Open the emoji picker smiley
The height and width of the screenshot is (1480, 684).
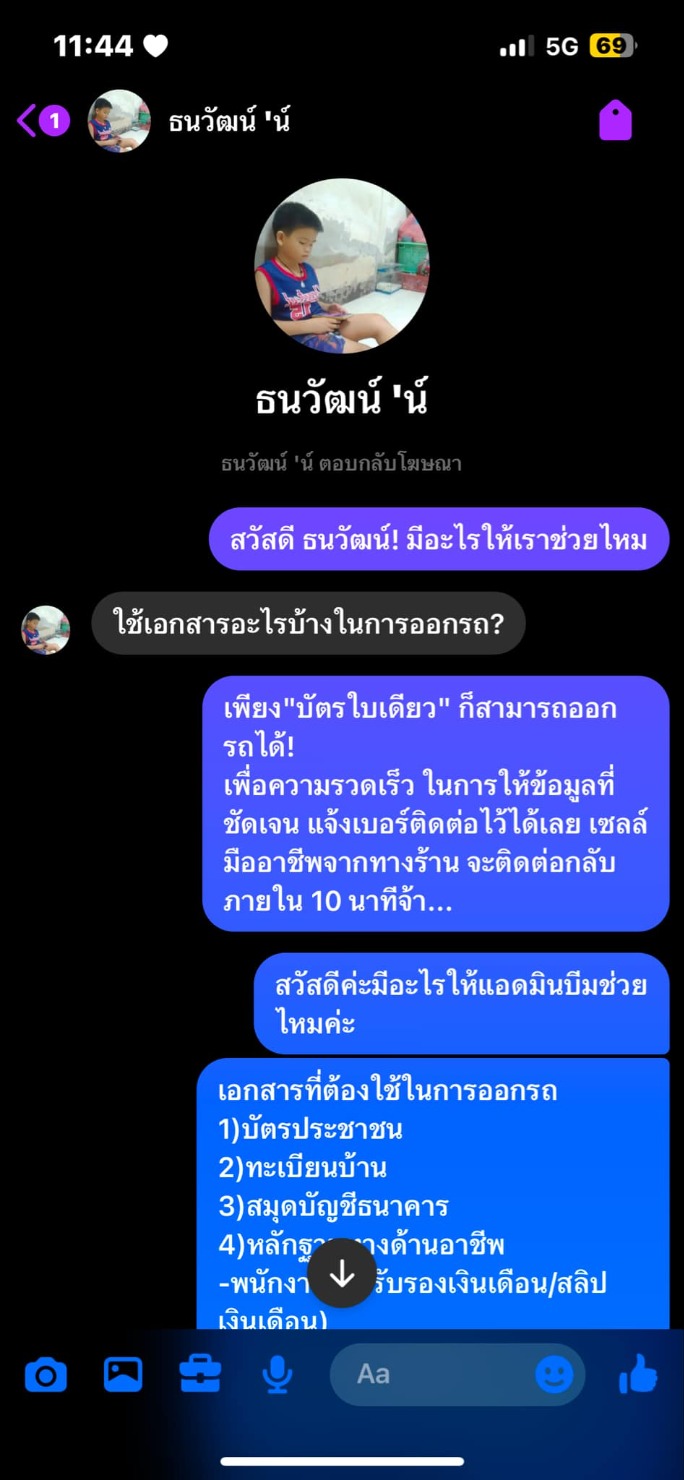click(554, 1374)
